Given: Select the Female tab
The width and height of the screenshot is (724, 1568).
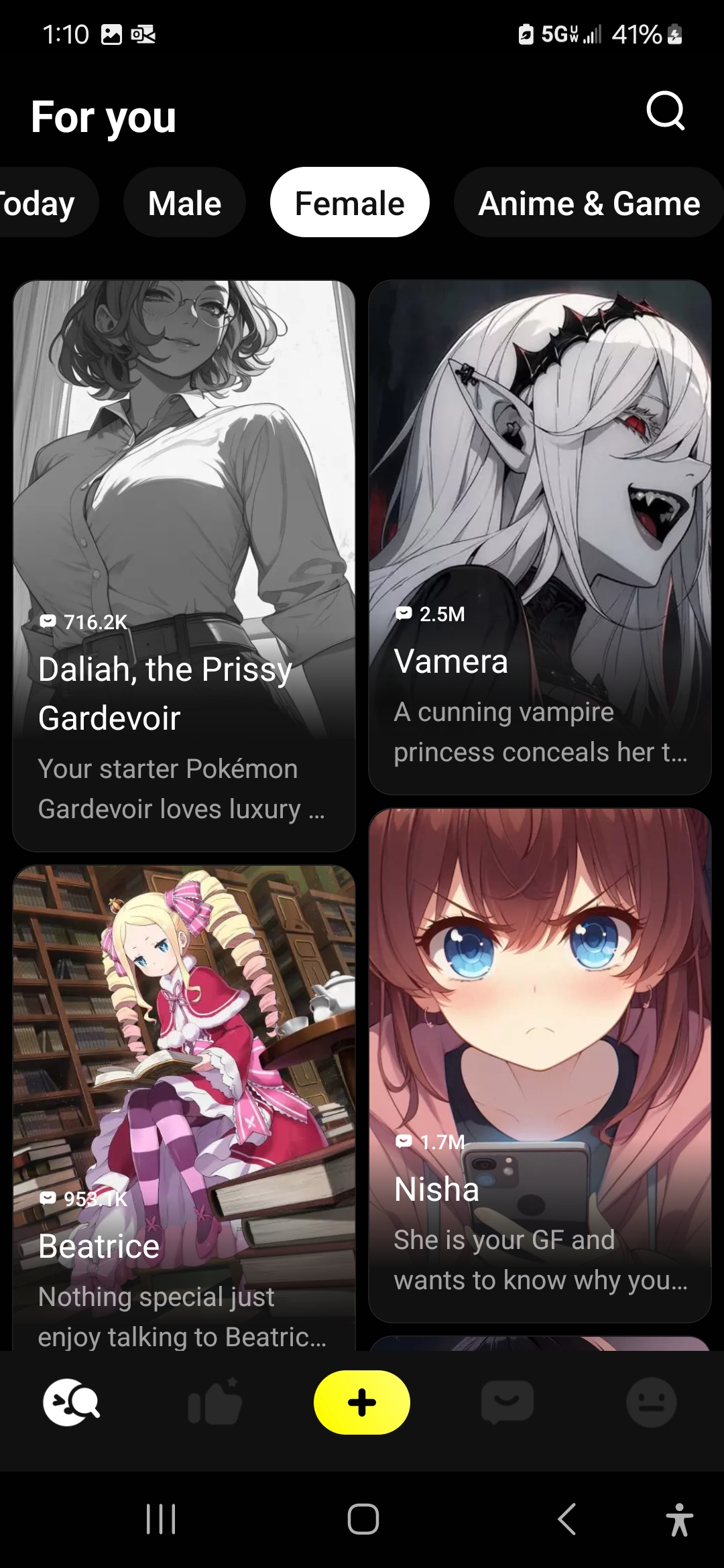Looking at the screenshot, I should 349,203.
